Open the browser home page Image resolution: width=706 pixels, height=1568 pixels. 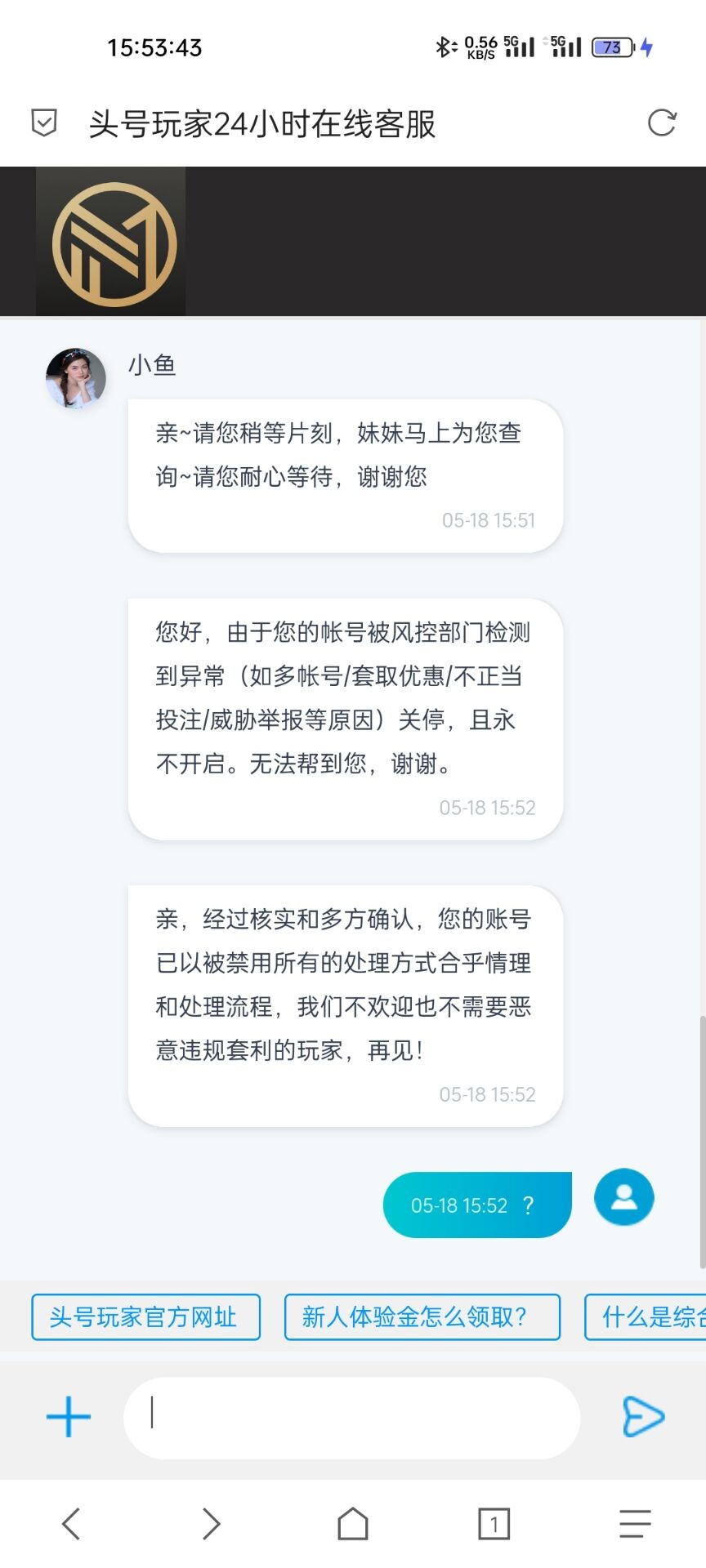click(353, 1524)
